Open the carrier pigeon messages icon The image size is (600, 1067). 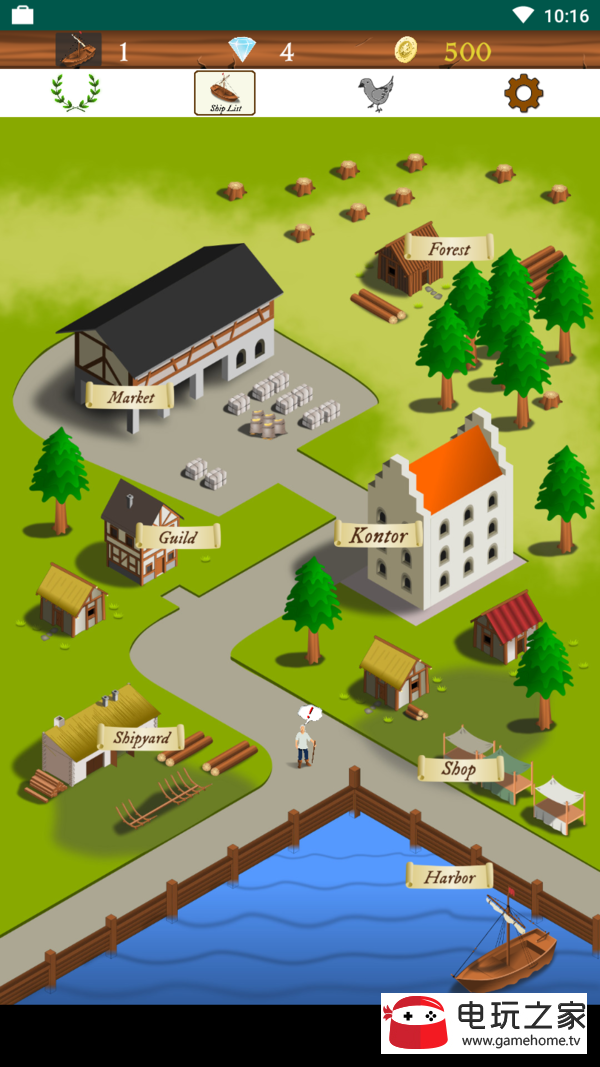tap(376, 93)
